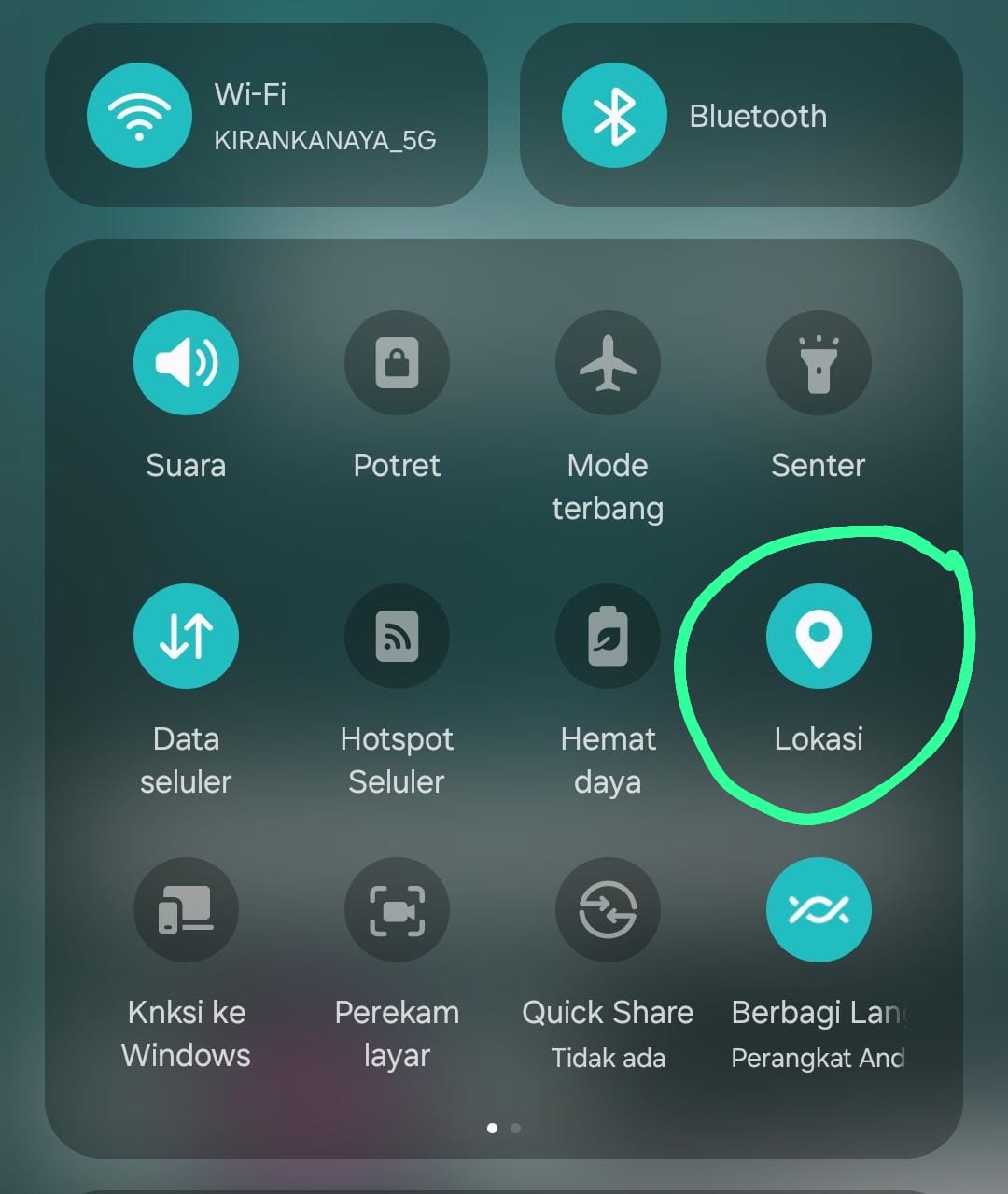Turn on the Senter flashlight

[819, 362]
